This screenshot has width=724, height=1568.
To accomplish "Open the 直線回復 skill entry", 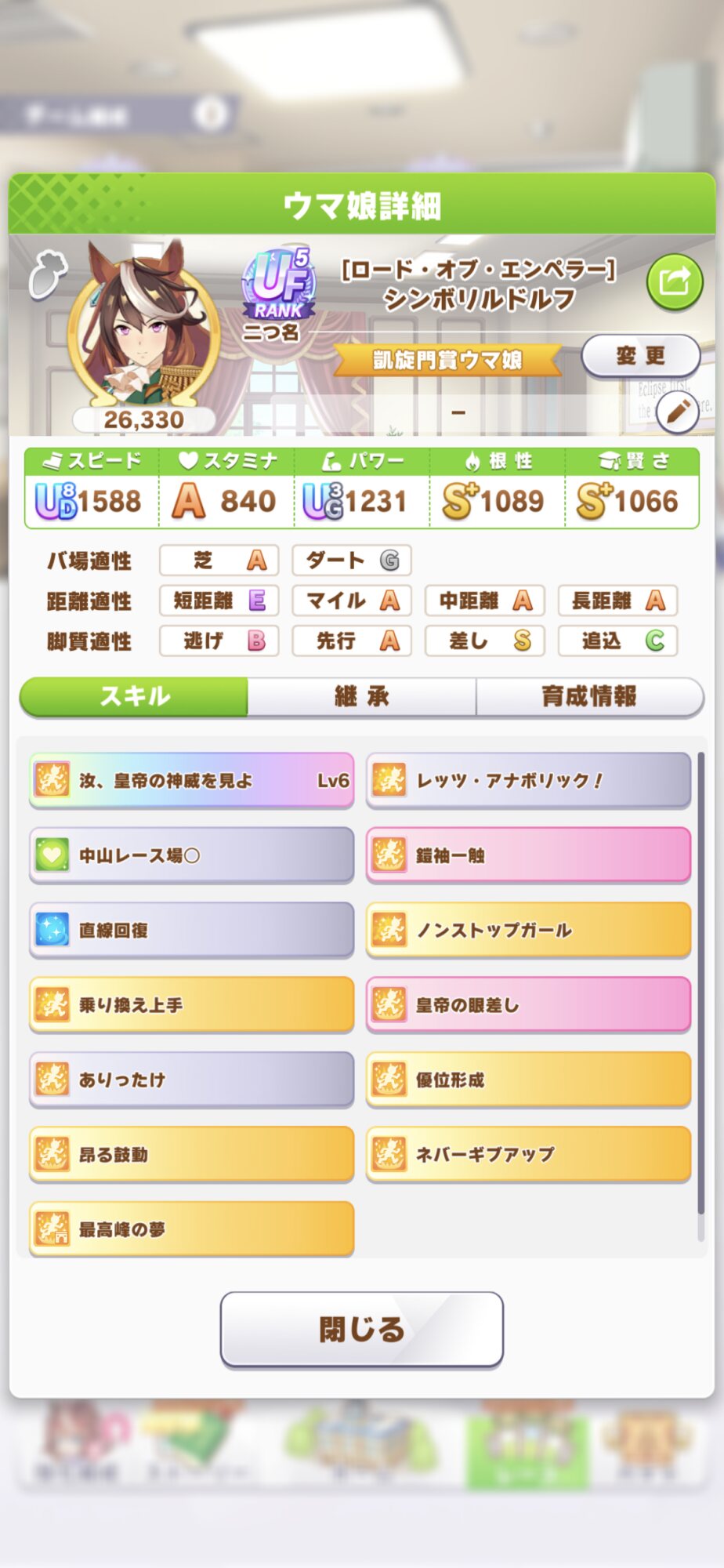I will 191,930.
